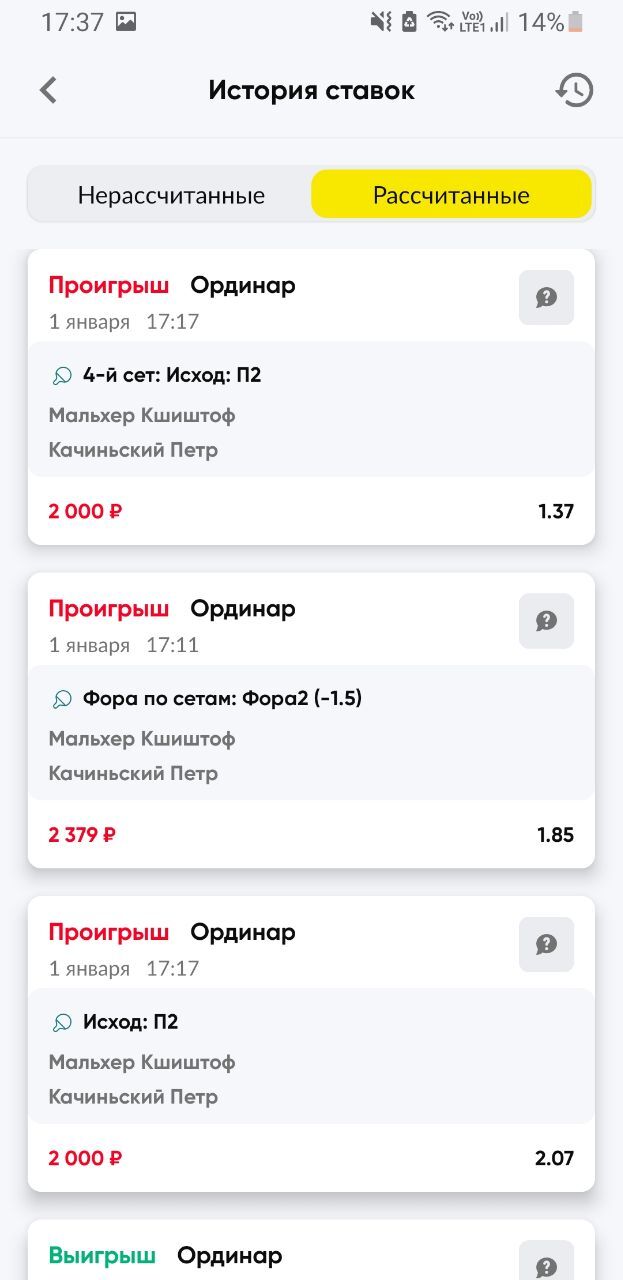This screenshot has width=623, height=1280.
Task: Select the Рассчитанные tab
Action: point(451,195)
